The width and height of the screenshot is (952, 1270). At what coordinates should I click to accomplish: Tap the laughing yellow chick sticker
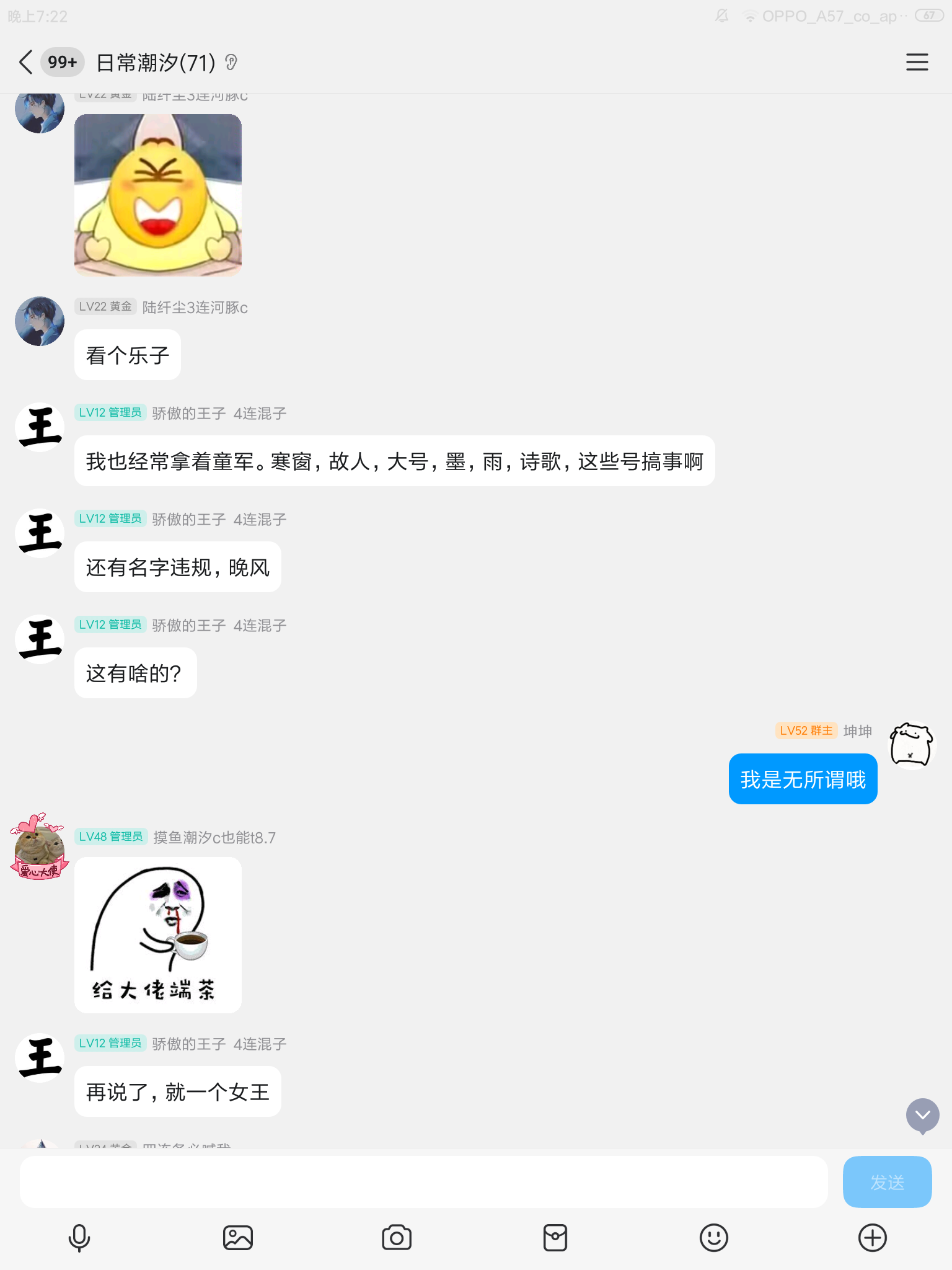pyautogui.click(x=158, y=196)
